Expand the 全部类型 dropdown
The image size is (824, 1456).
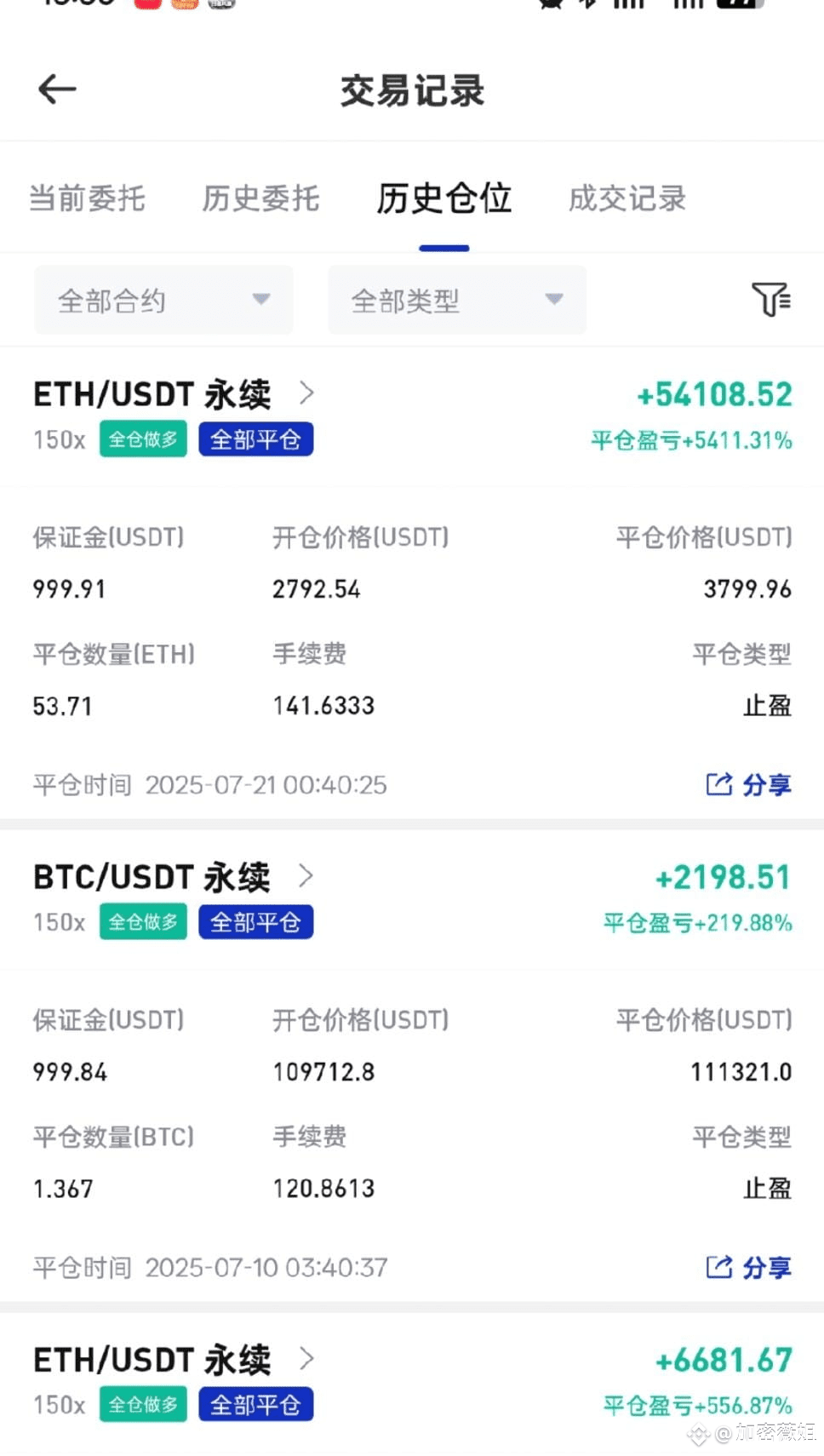point(457,300)
